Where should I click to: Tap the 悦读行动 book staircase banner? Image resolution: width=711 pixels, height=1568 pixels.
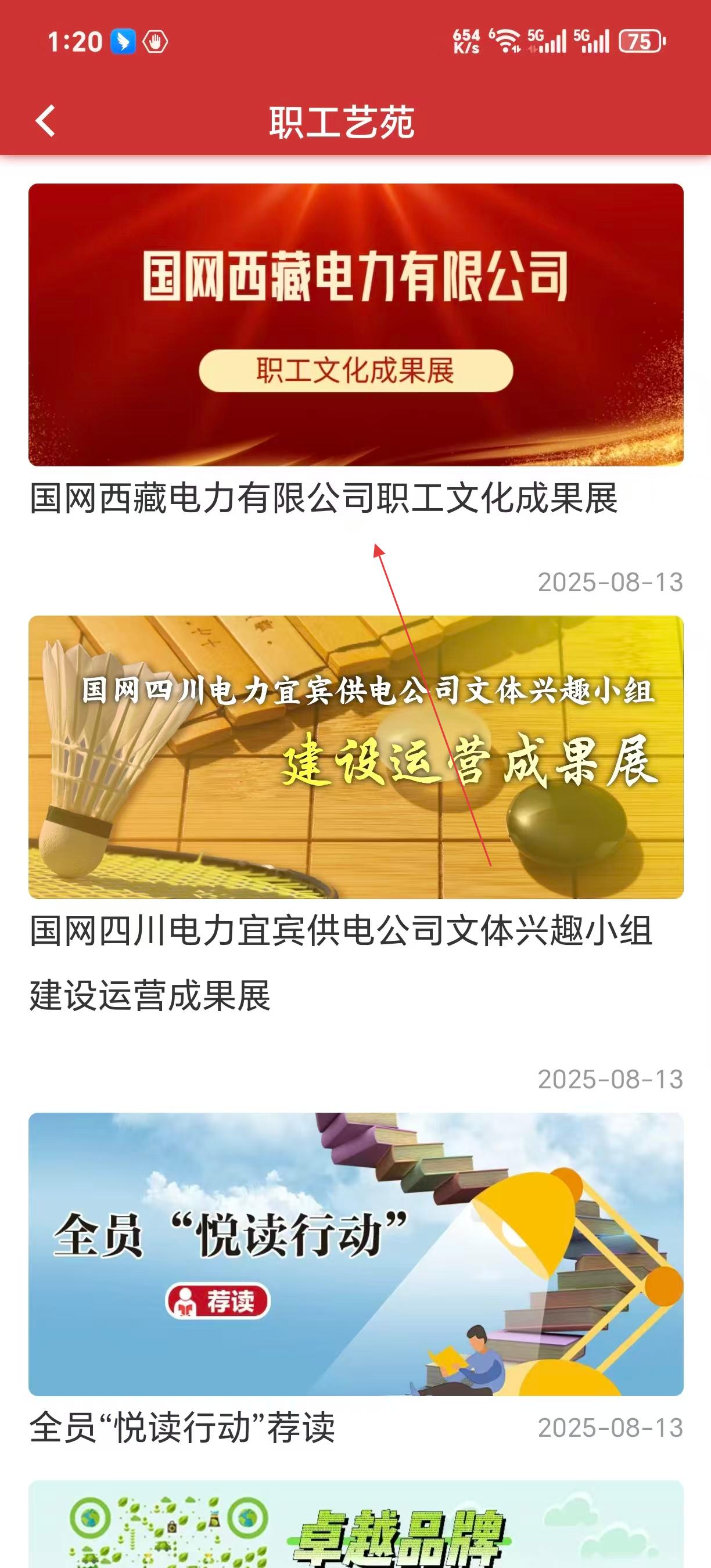point(355,1254)
